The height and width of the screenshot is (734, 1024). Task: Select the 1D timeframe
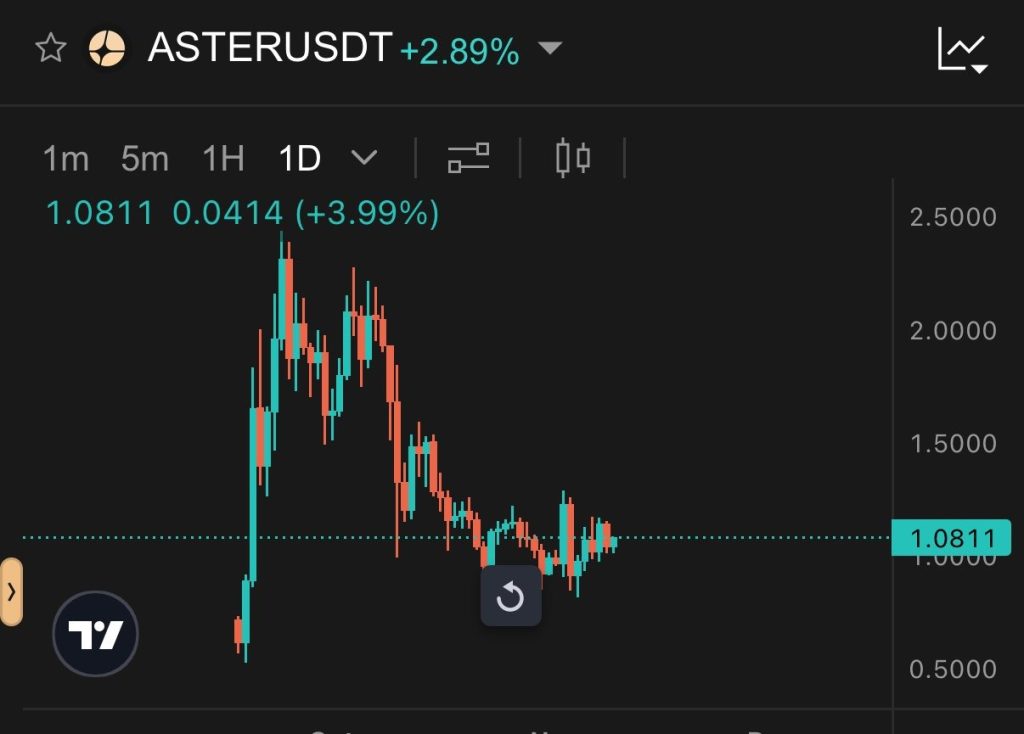299,158
